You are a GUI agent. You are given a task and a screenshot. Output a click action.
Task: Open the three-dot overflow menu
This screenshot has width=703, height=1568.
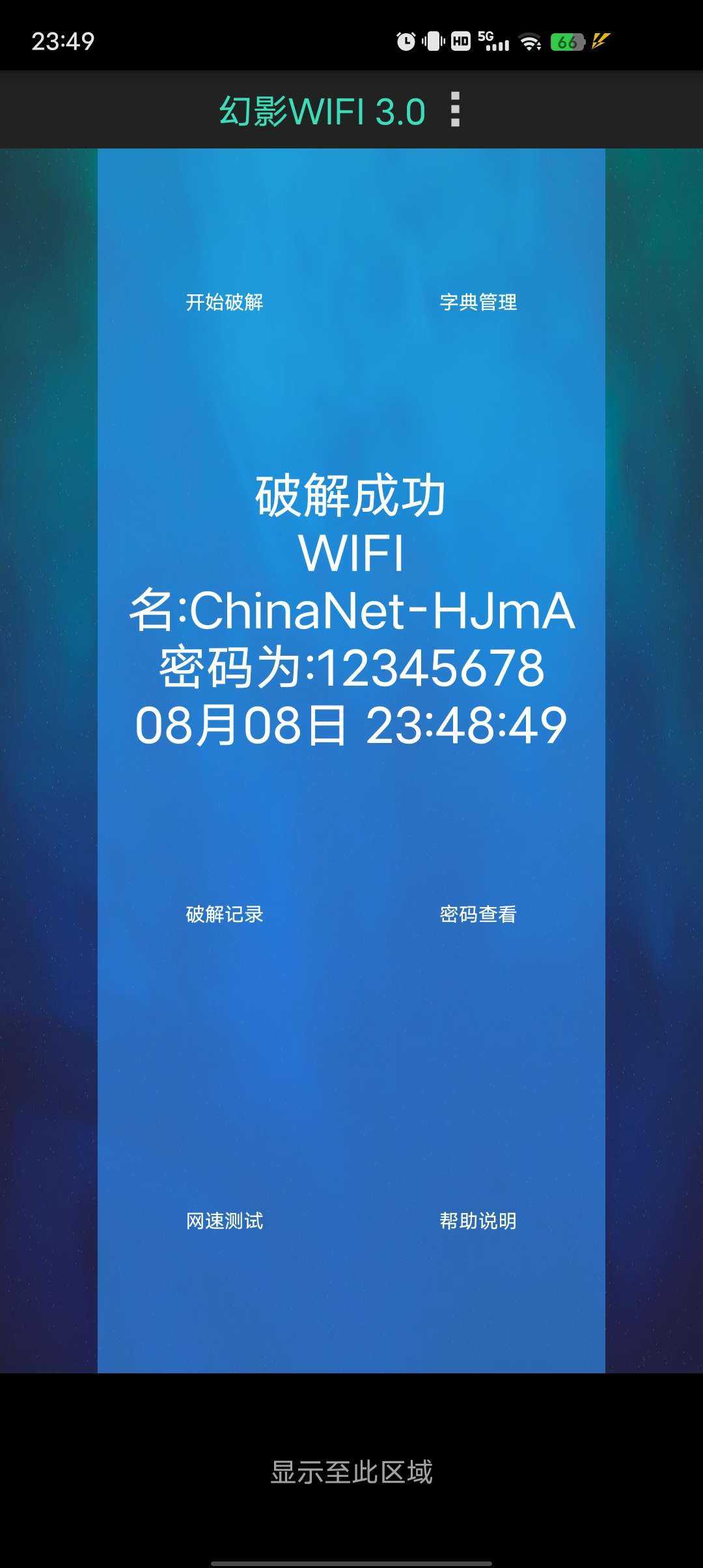tap(455, 109)
